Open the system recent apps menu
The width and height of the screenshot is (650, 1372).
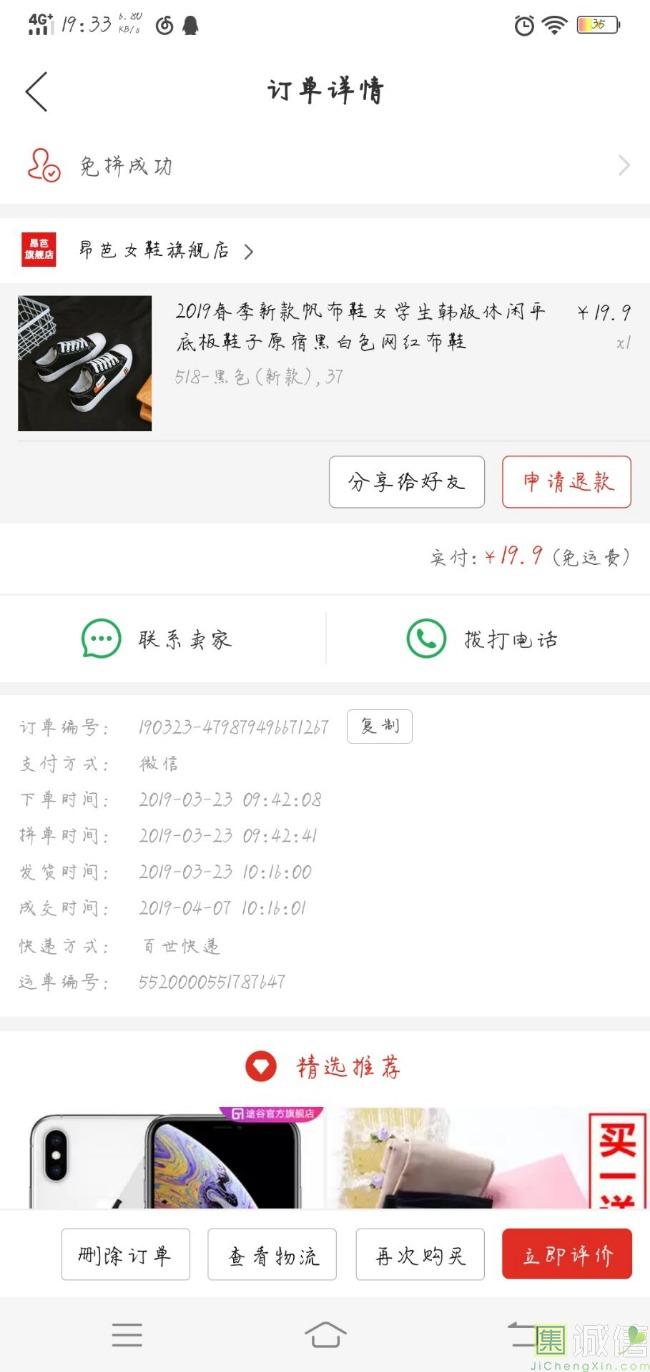point(127,1335)
